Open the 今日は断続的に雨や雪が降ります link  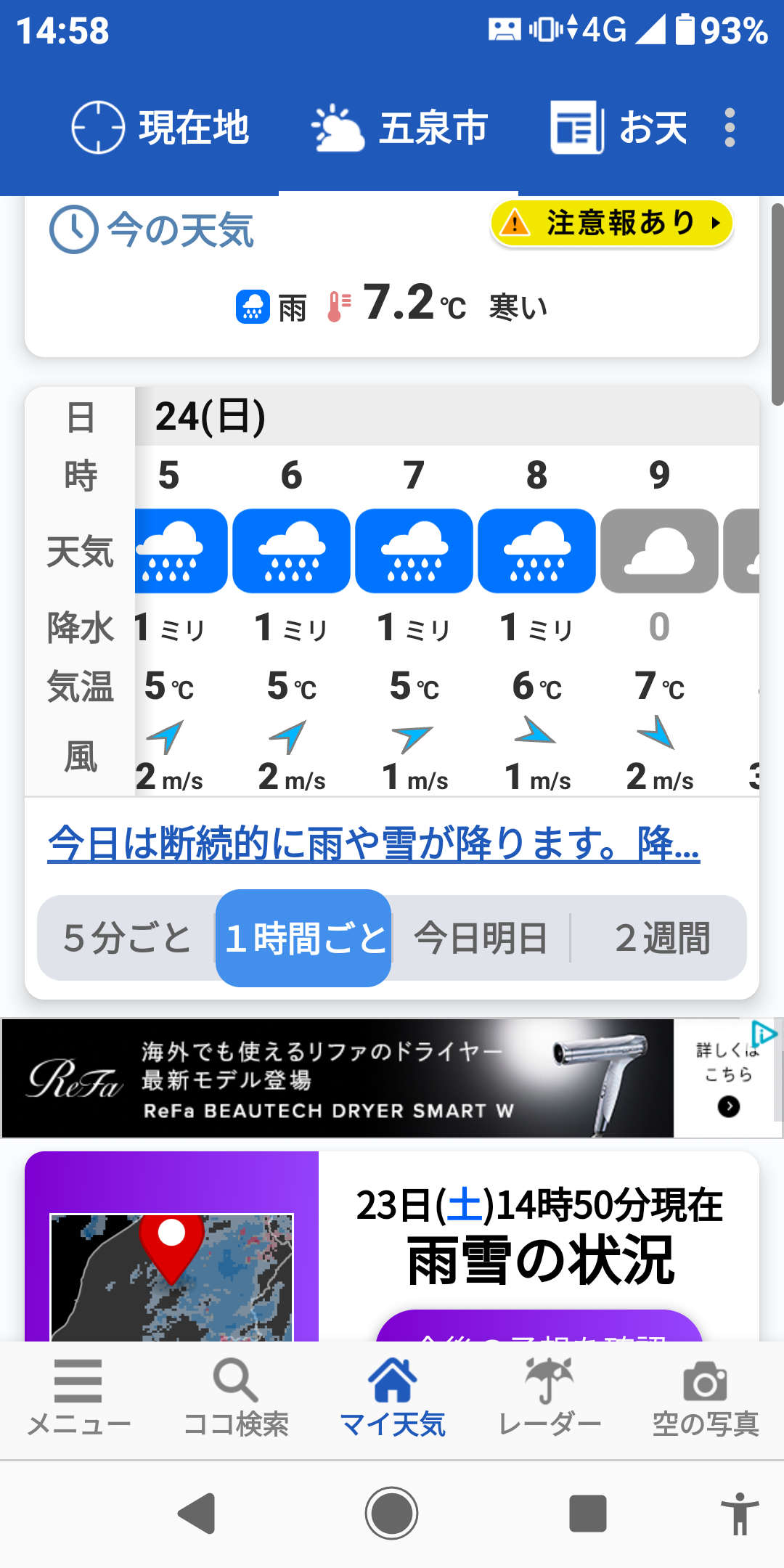click(374, 844)
